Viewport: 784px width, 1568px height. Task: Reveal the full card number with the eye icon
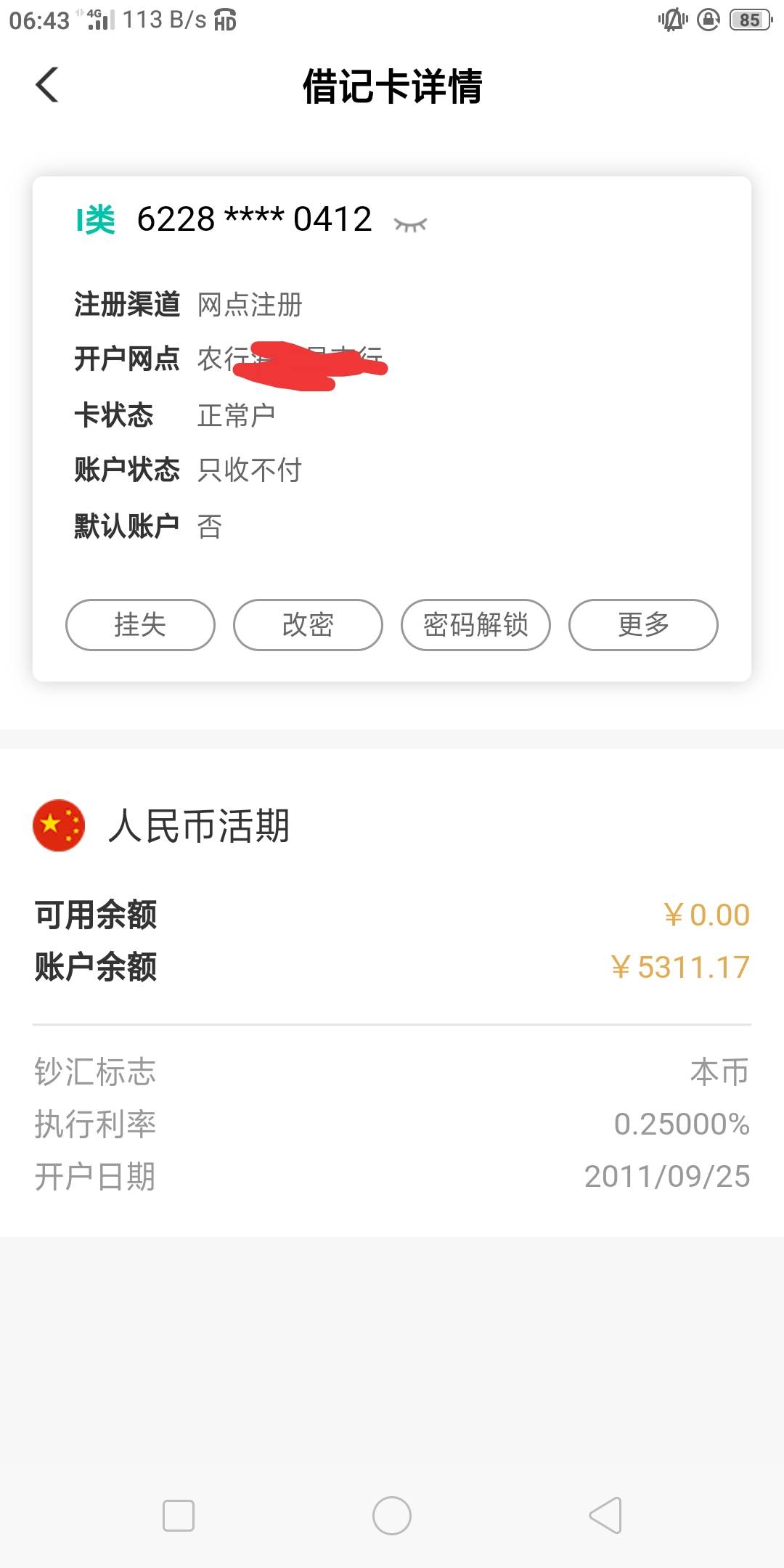(x=410, y=224)
